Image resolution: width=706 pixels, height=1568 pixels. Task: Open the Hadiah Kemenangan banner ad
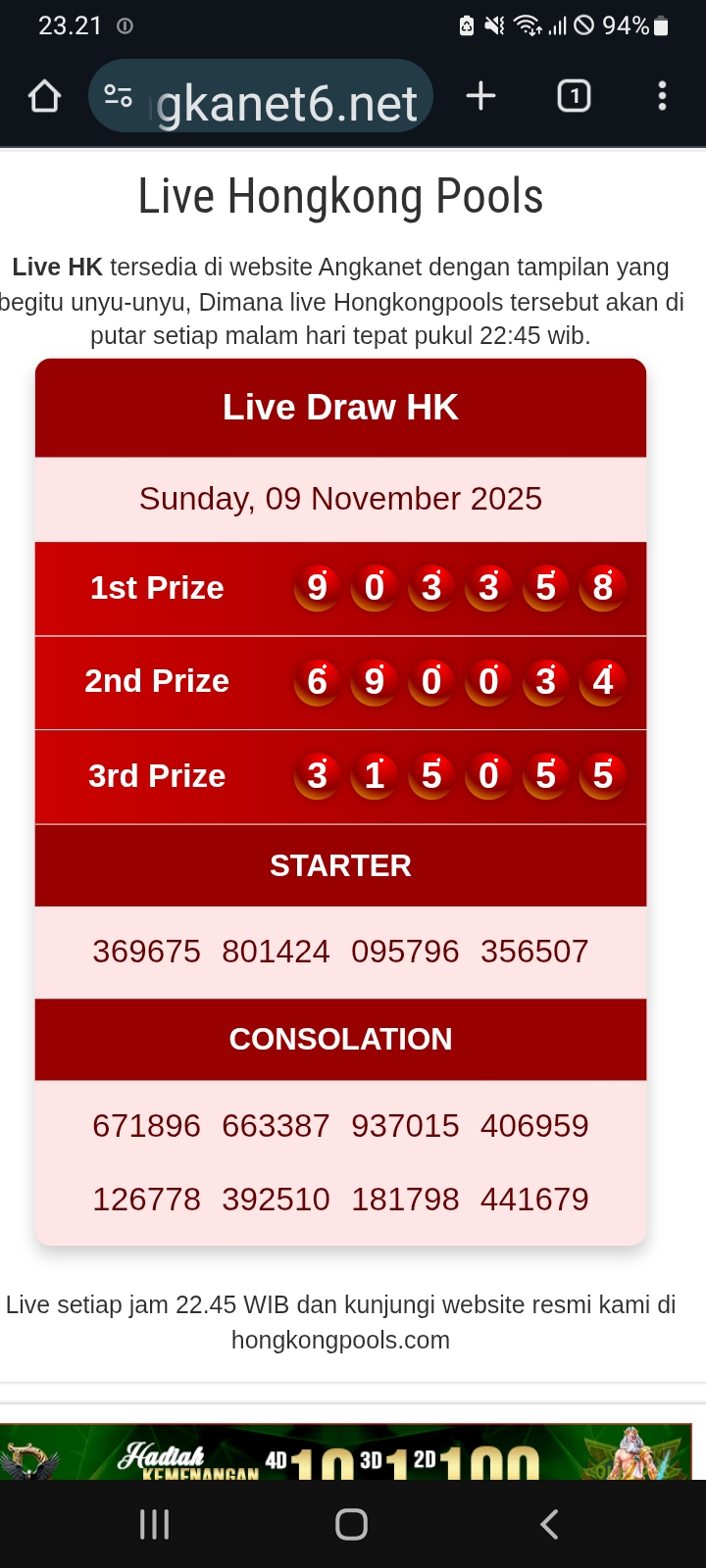pyautogui.click(x=345, y=1452)
